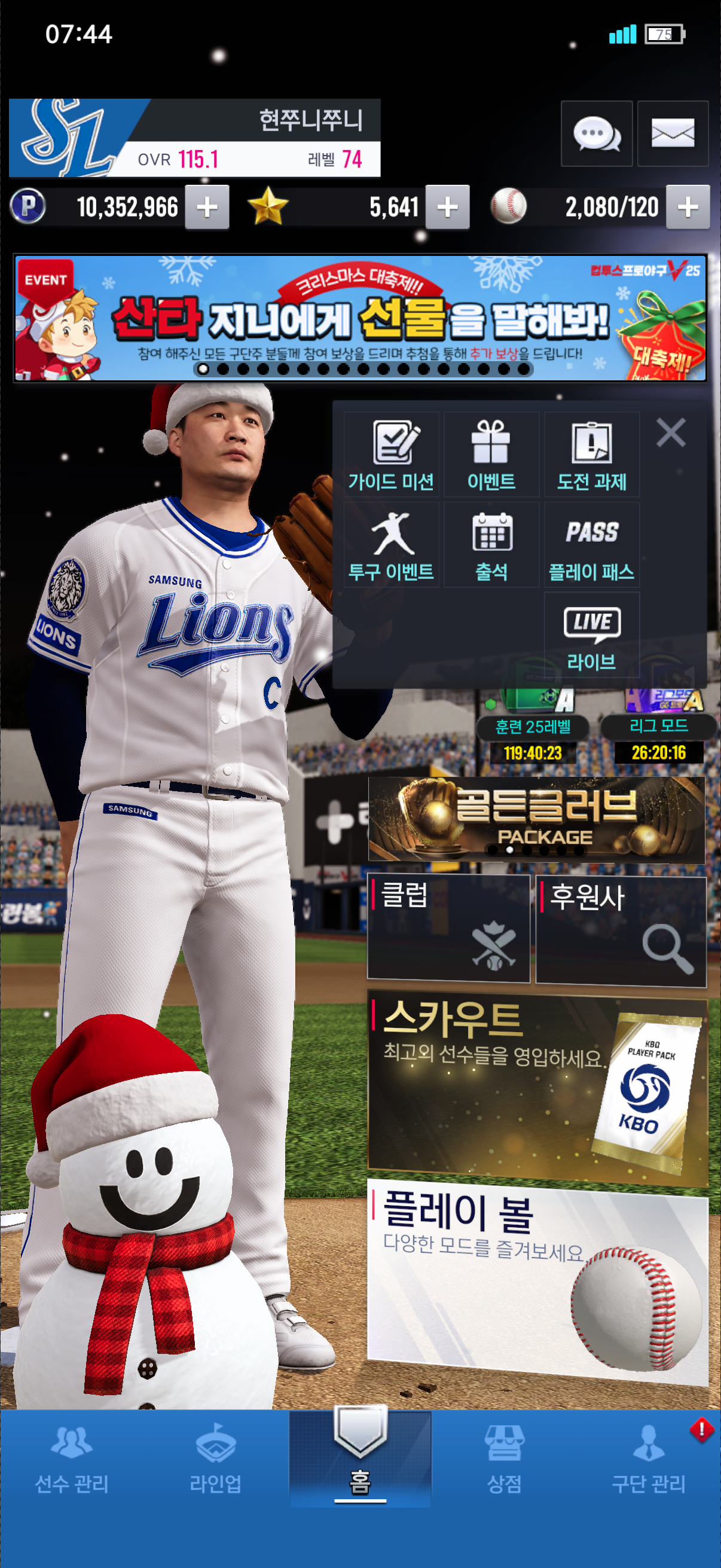The image size is (721, 1568).
Task: Open the 후원사 sponsor tile
Action: [x=621, y=931]
